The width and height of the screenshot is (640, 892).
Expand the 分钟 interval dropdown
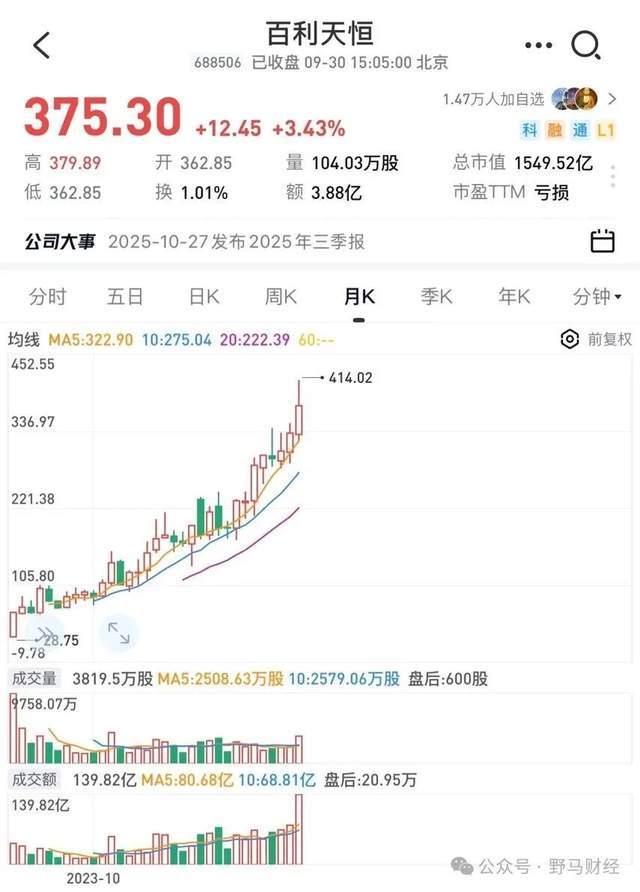coord(596,296)
